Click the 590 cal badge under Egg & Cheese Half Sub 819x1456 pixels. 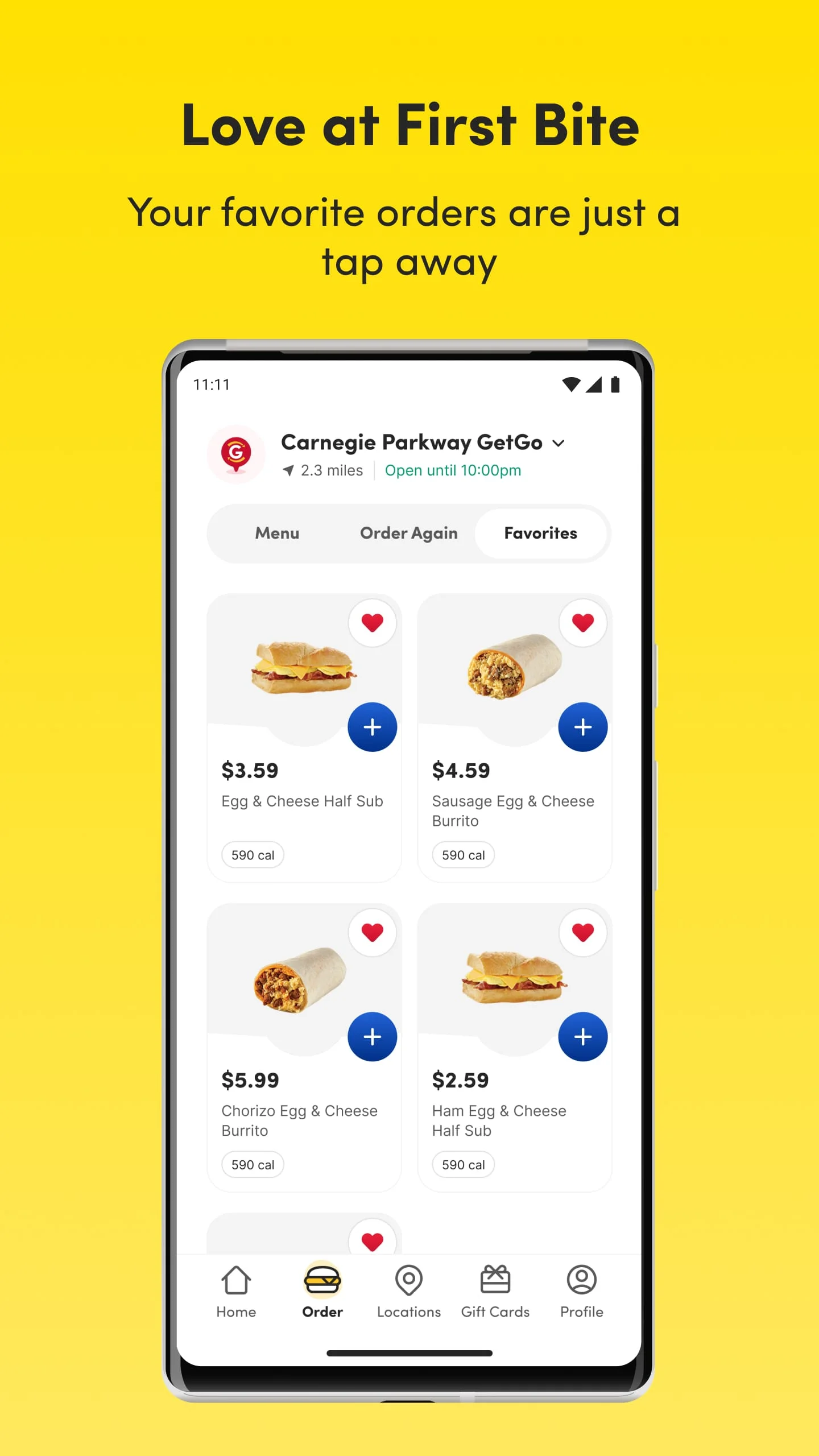252,855
